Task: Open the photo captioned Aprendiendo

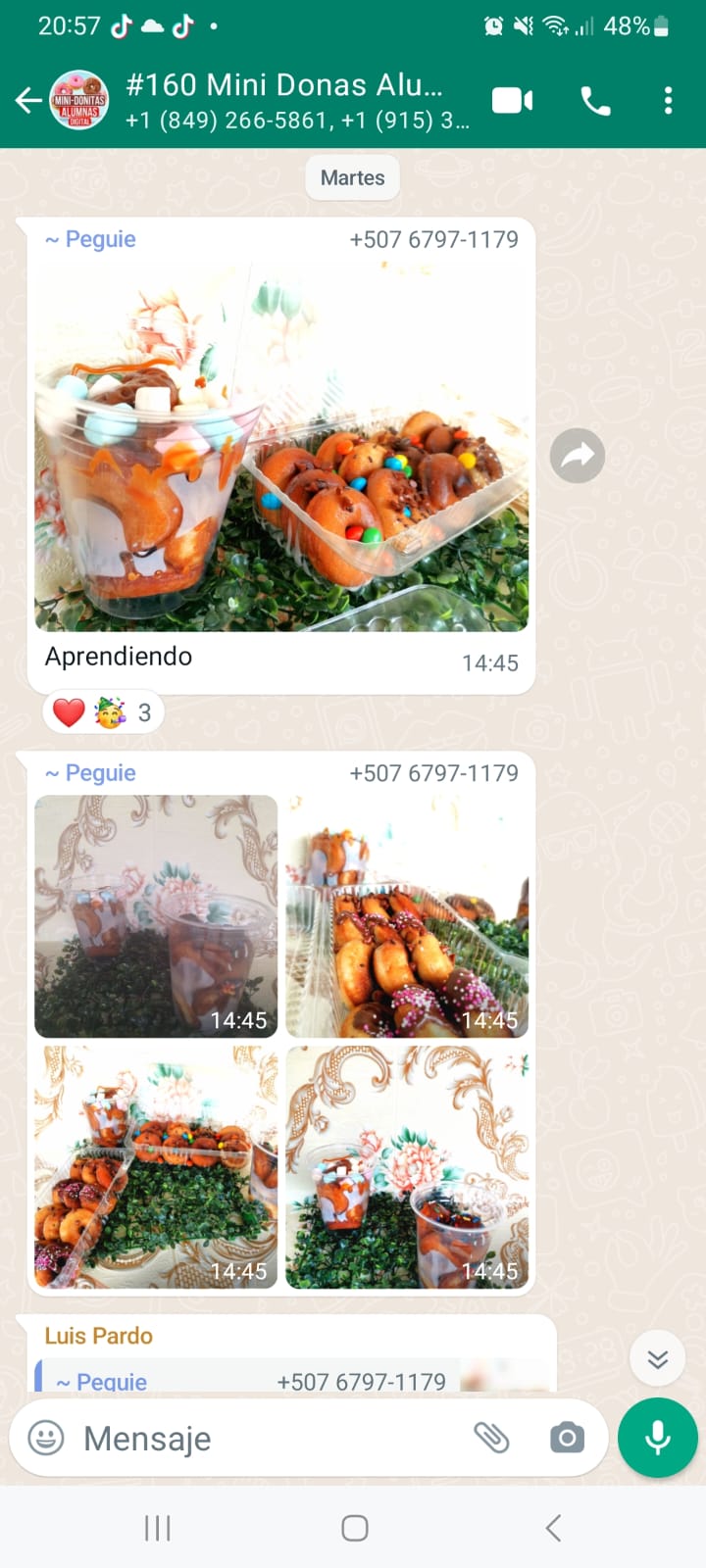Action: click(281, 446)
